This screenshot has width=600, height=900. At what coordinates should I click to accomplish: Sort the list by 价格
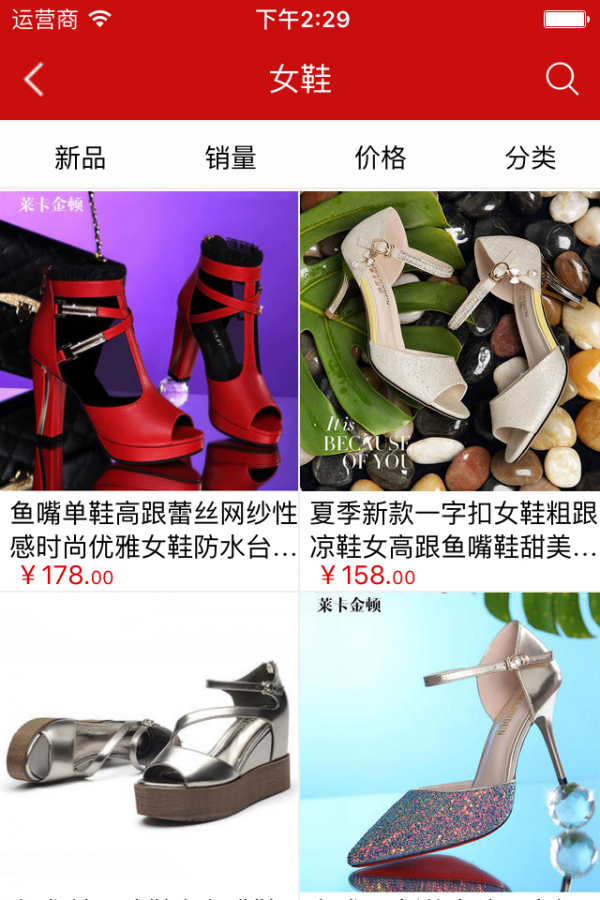(x=380, y=158)
